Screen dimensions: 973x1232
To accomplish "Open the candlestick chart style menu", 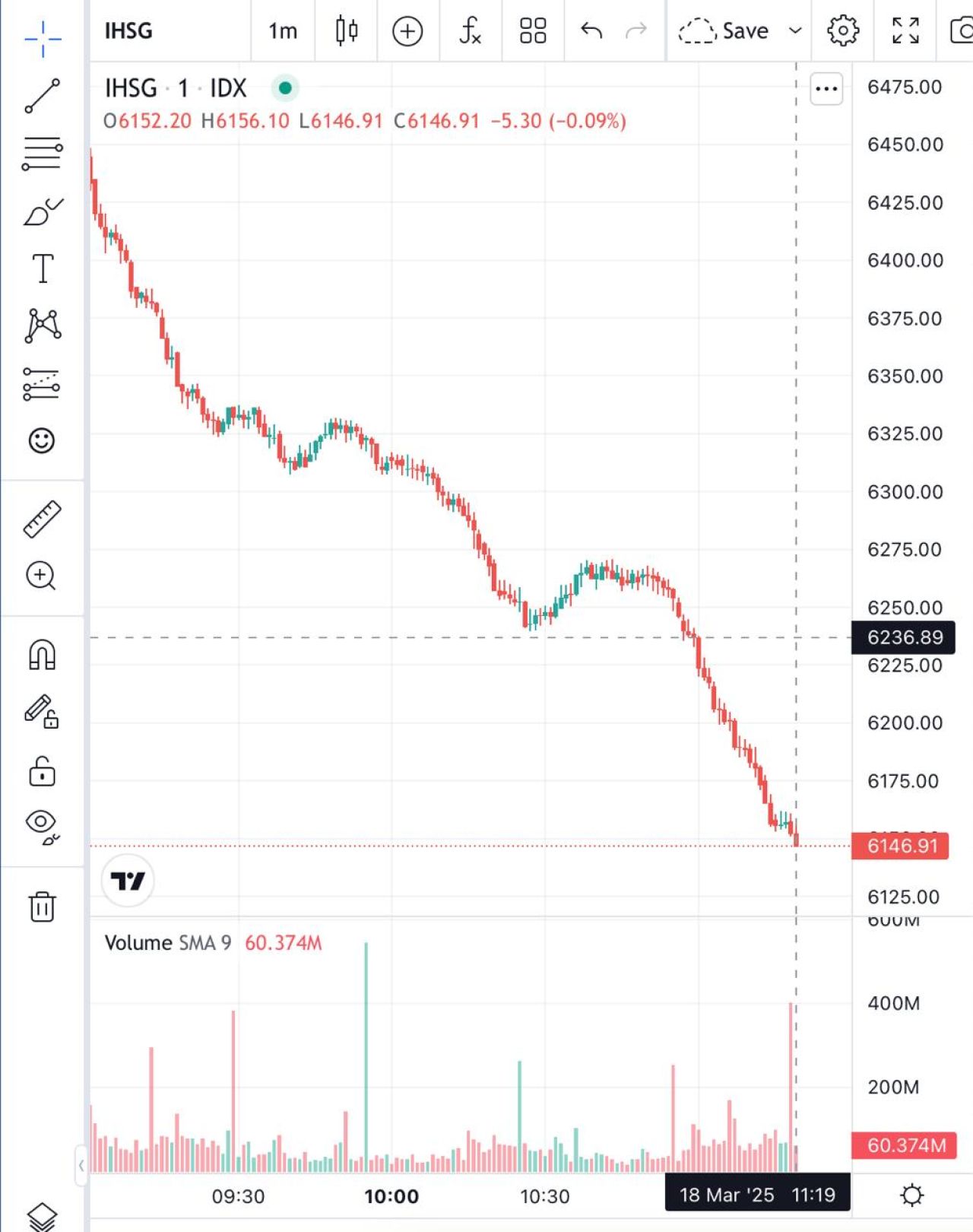I will (347, 31).
